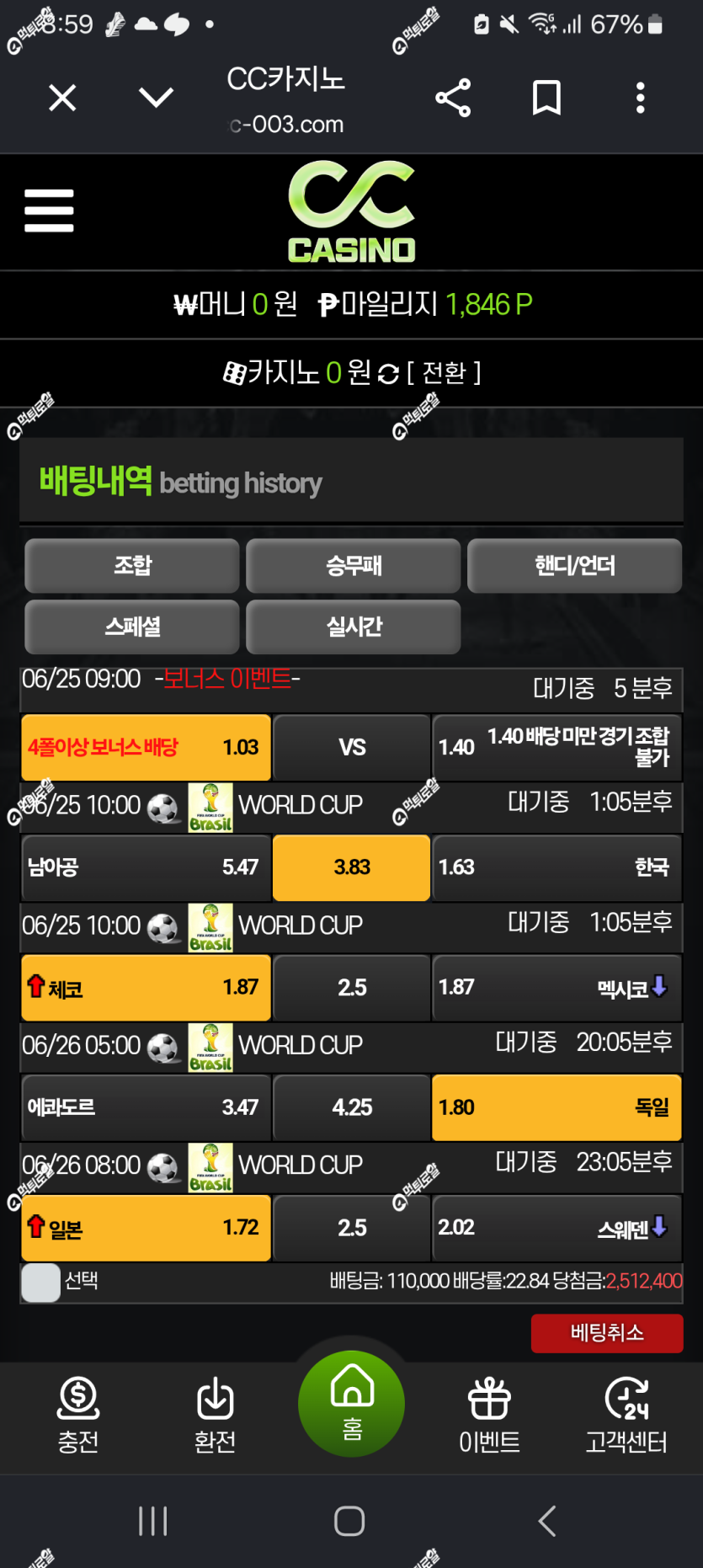Check the 선택 checkbox

pos(40,1283)
